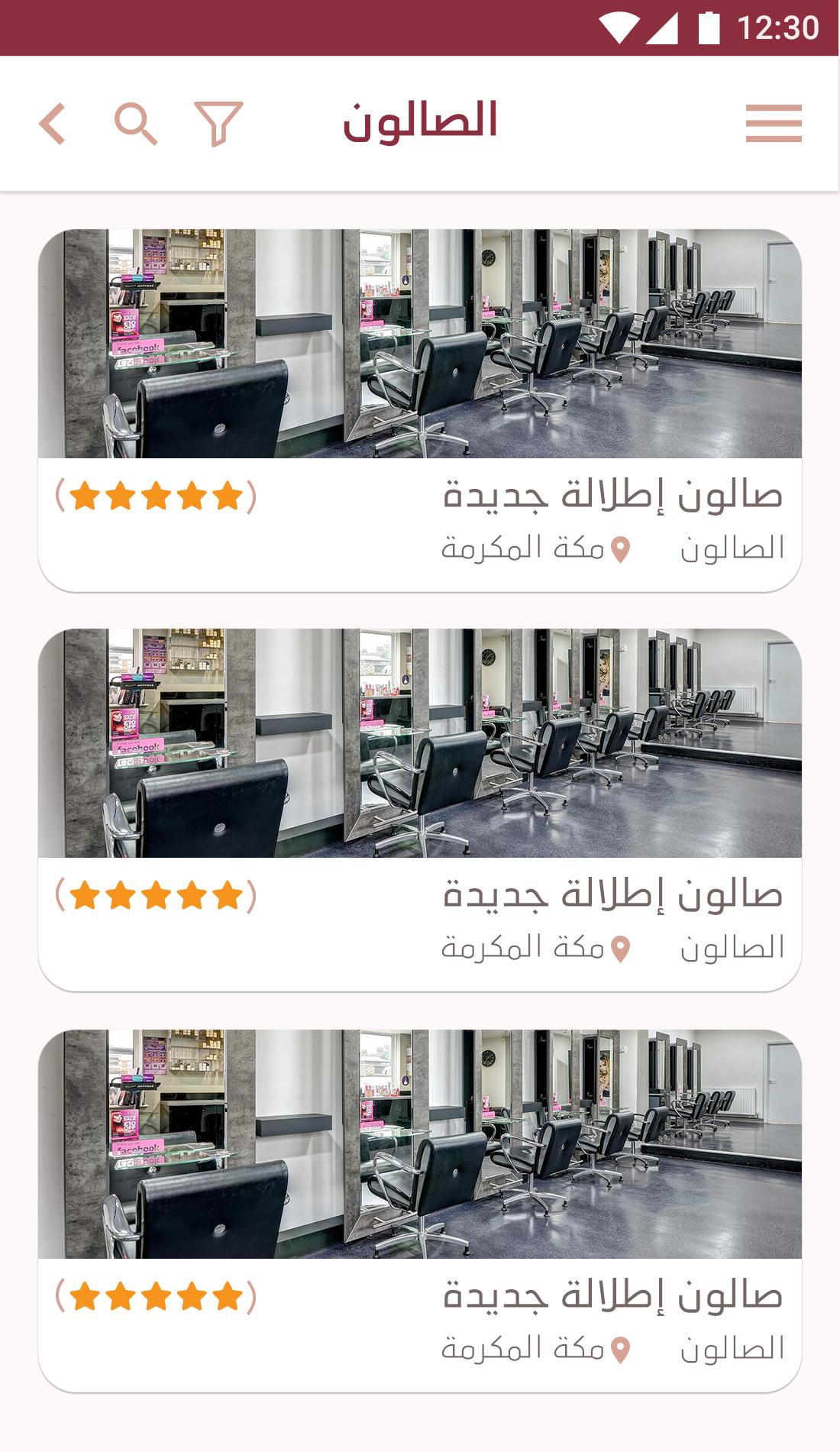
Task: Open the hamburger drawer menu
Action: point(773,124)
